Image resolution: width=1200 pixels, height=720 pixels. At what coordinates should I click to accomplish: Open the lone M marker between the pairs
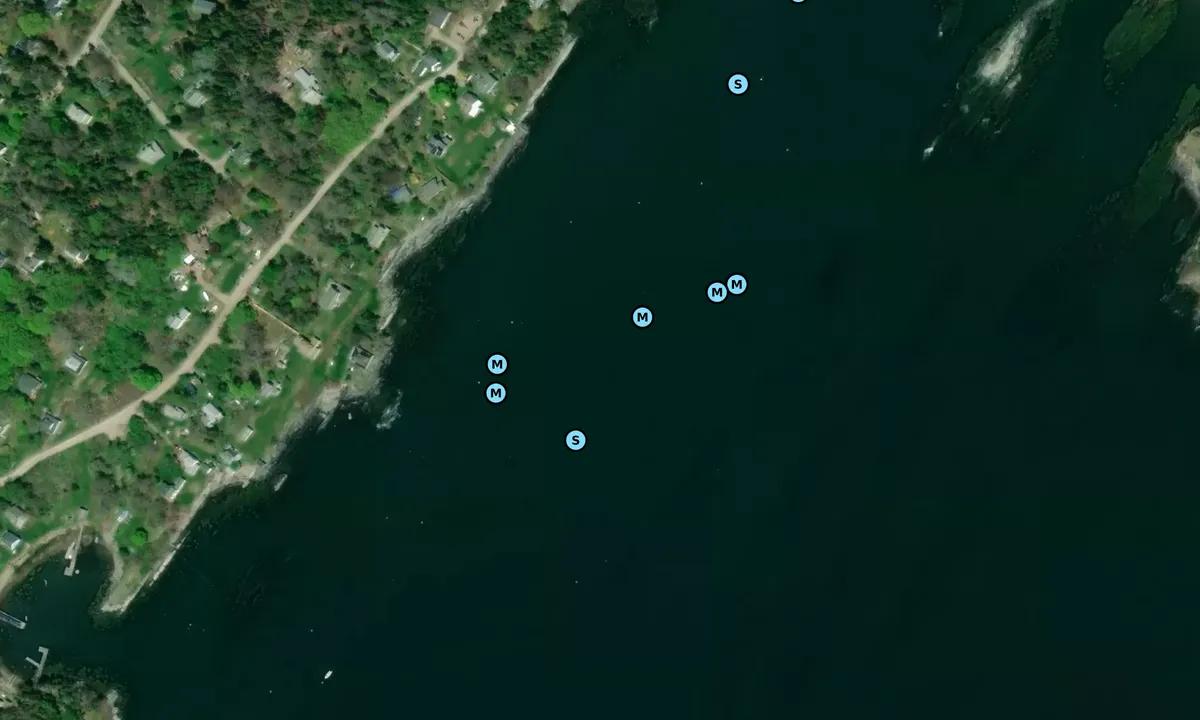coord(643,317)
